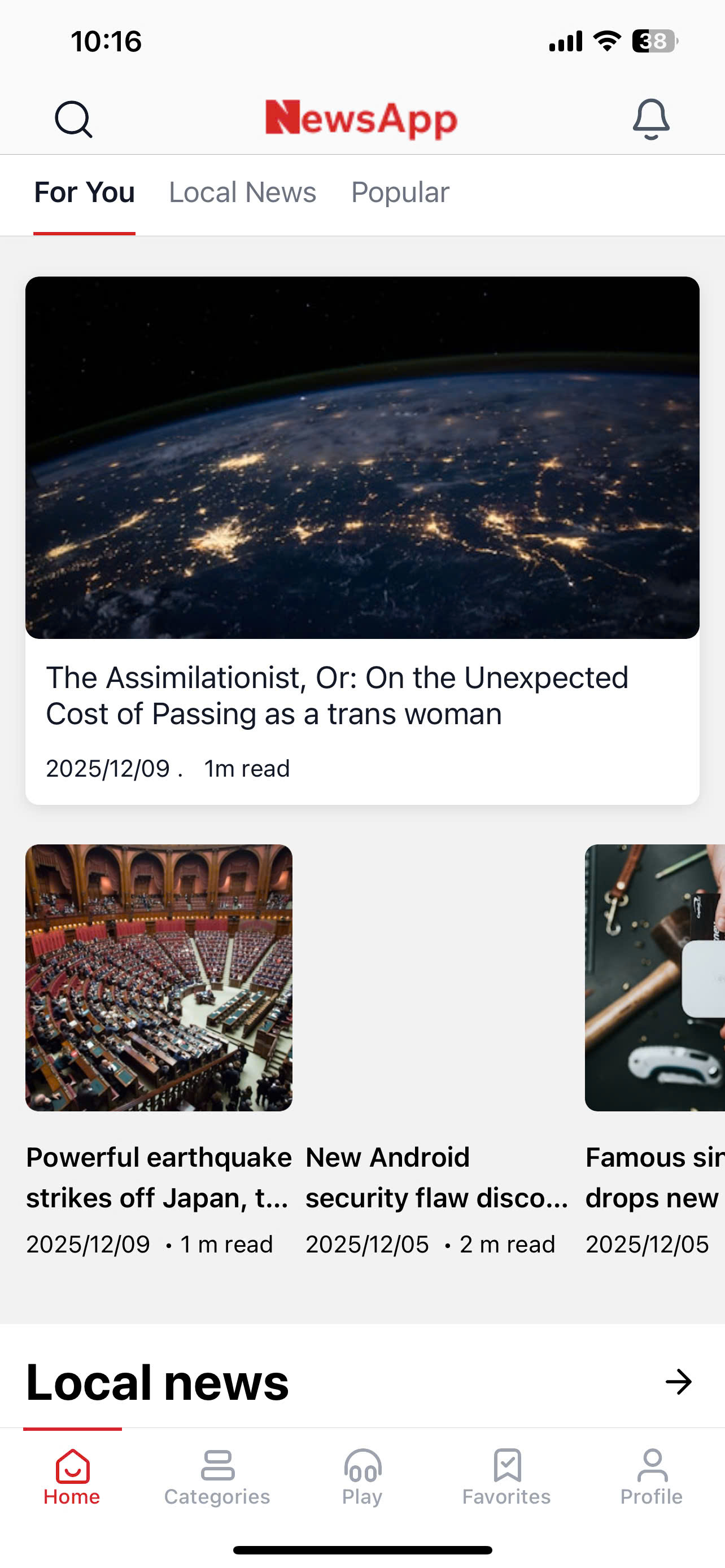View the Favorites tab
This screenshot has width=725, height=1568.
(506, 1477)
